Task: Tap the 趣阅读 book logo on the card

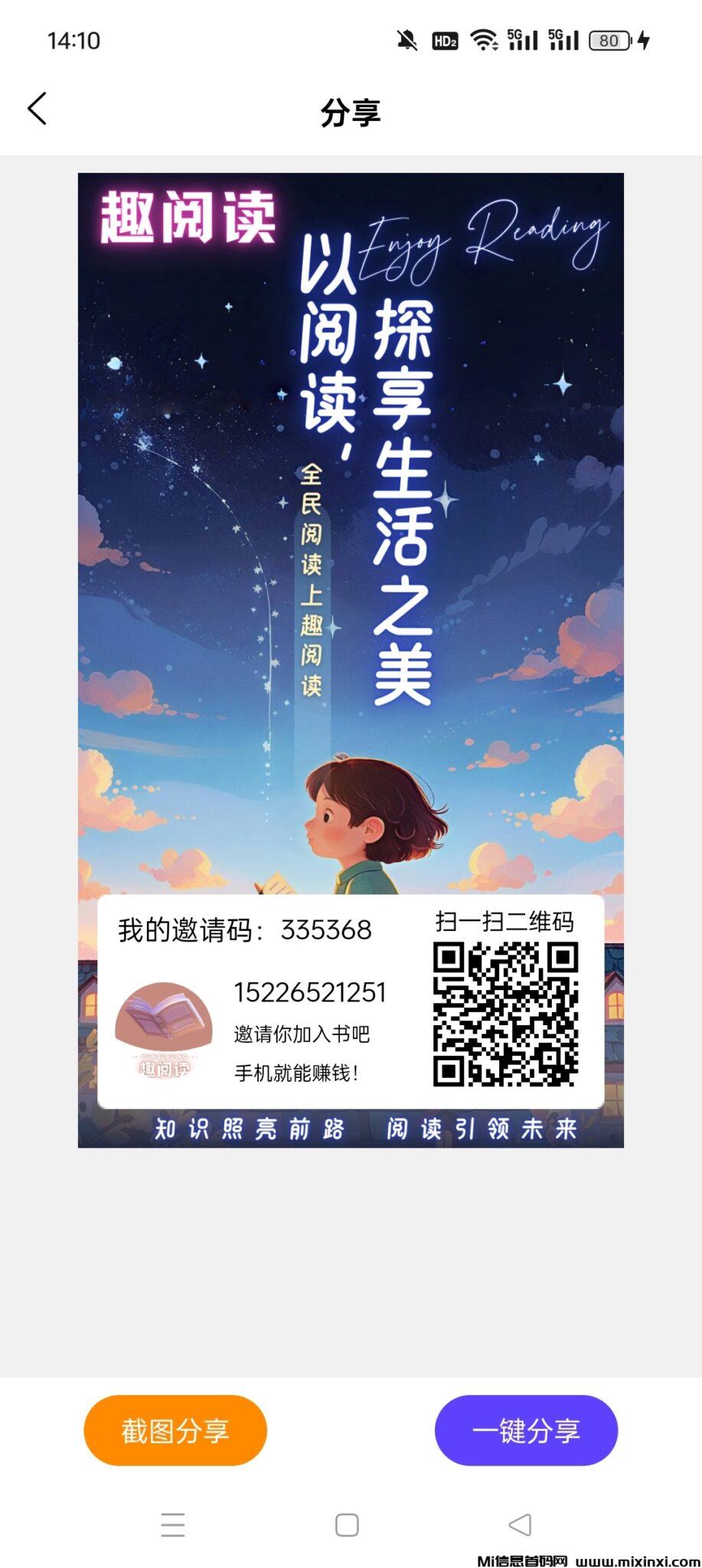Action: (x=162, y=1026)
